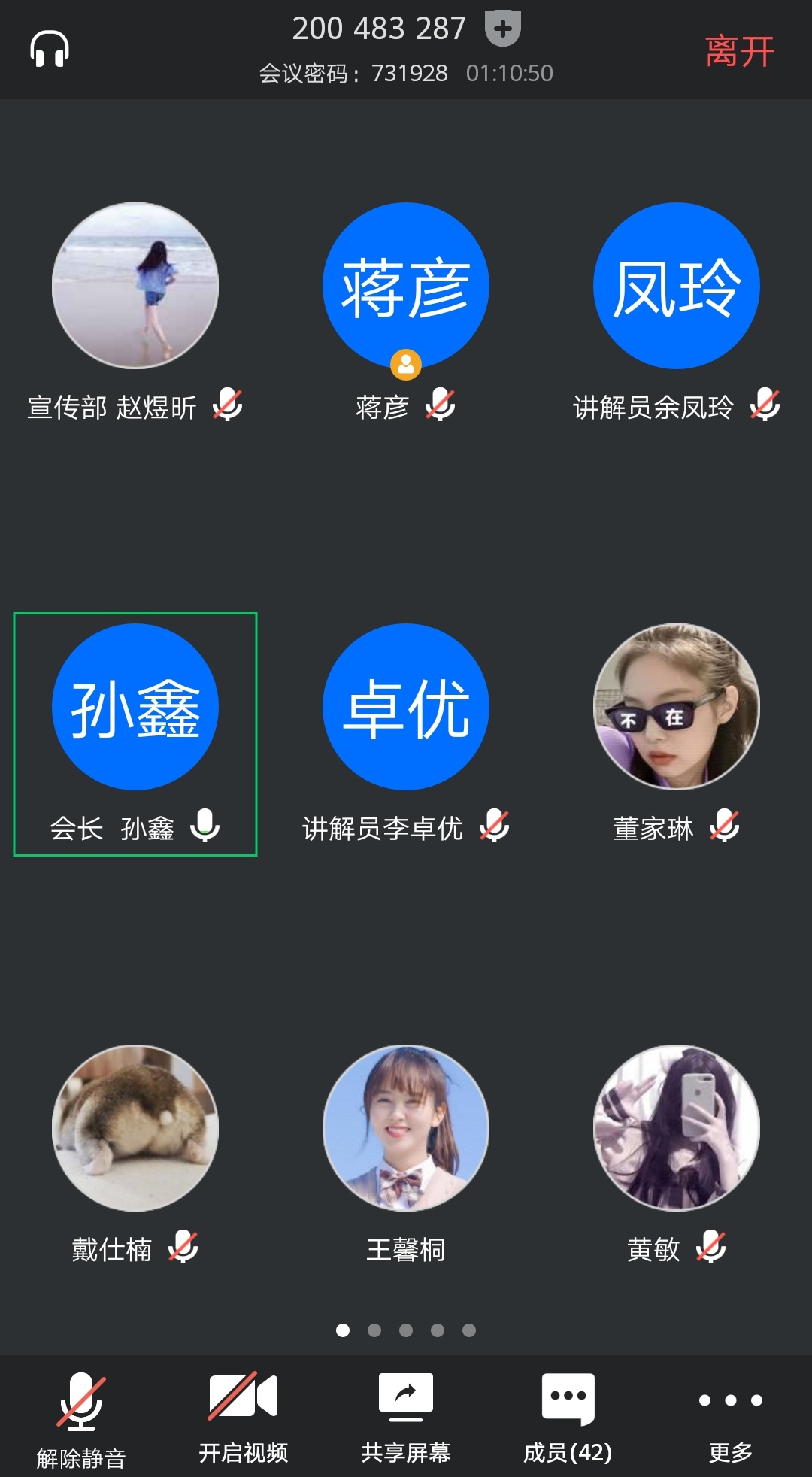Select host participant 蒋彦

[x=406, y=287]
